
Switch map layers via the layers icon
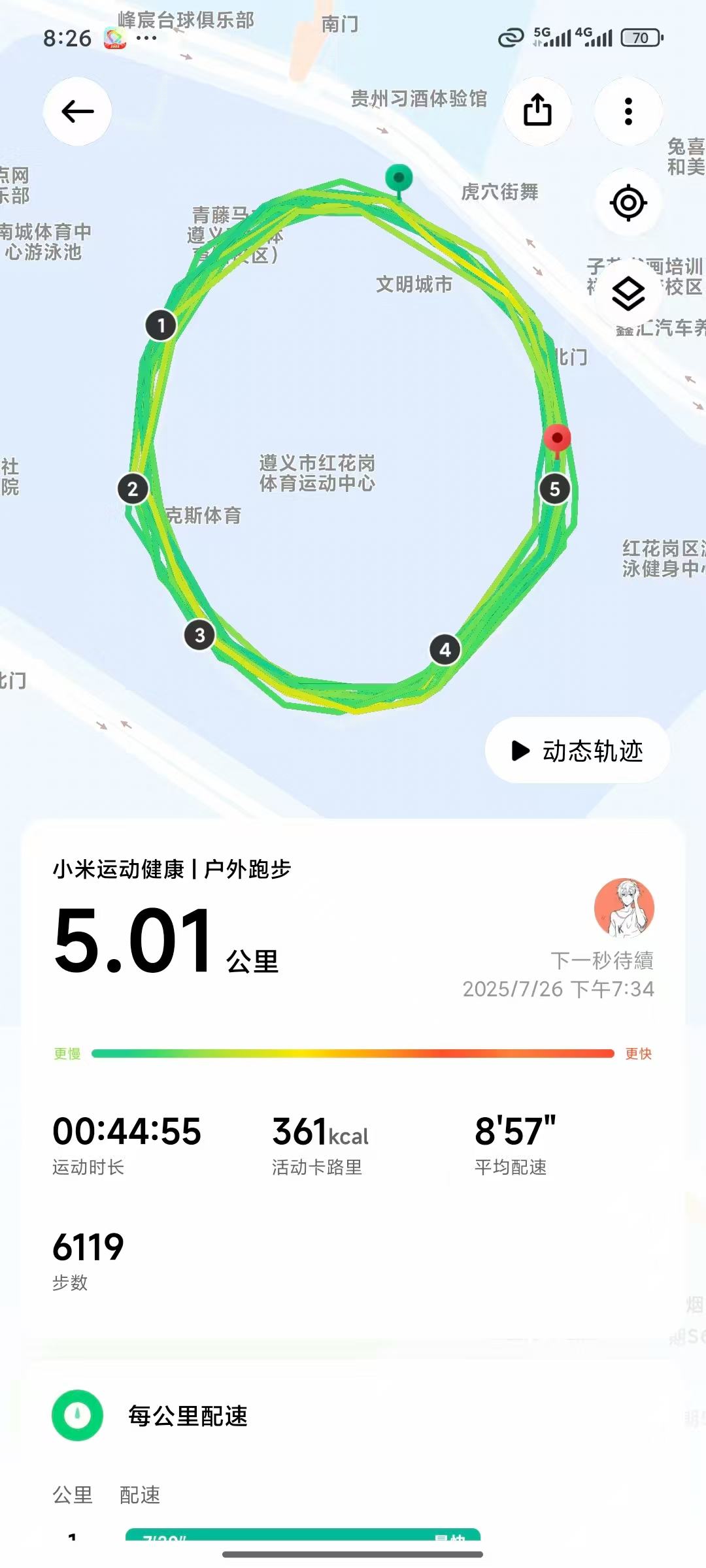[628, 293]
